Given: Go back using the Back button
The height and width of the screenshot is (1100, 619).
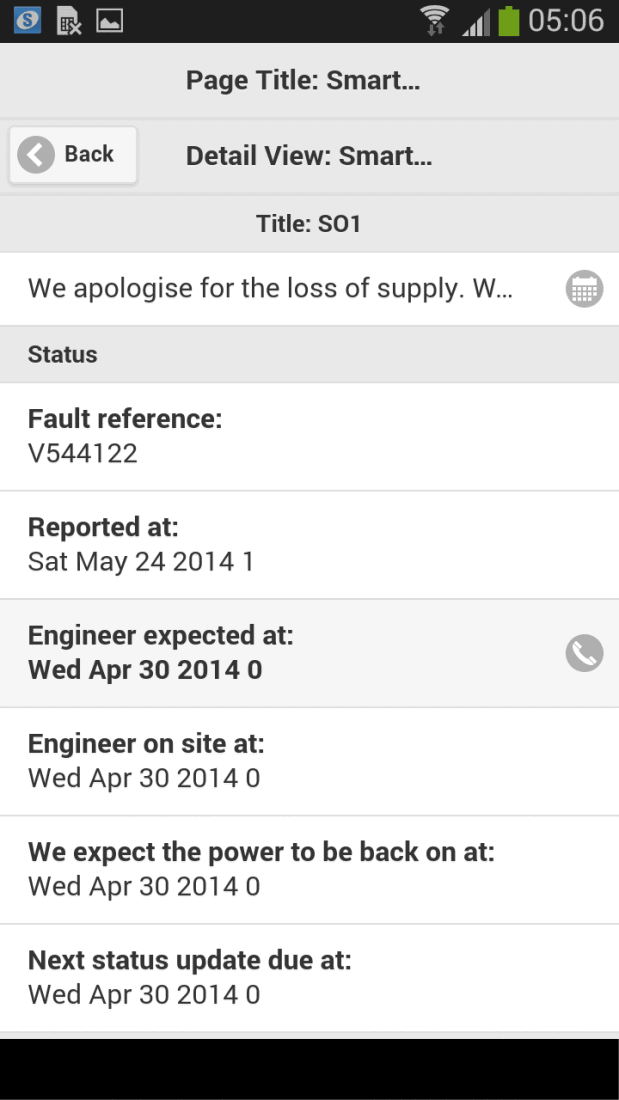Looking at the screenshot, I should click(x=73, y=155).
